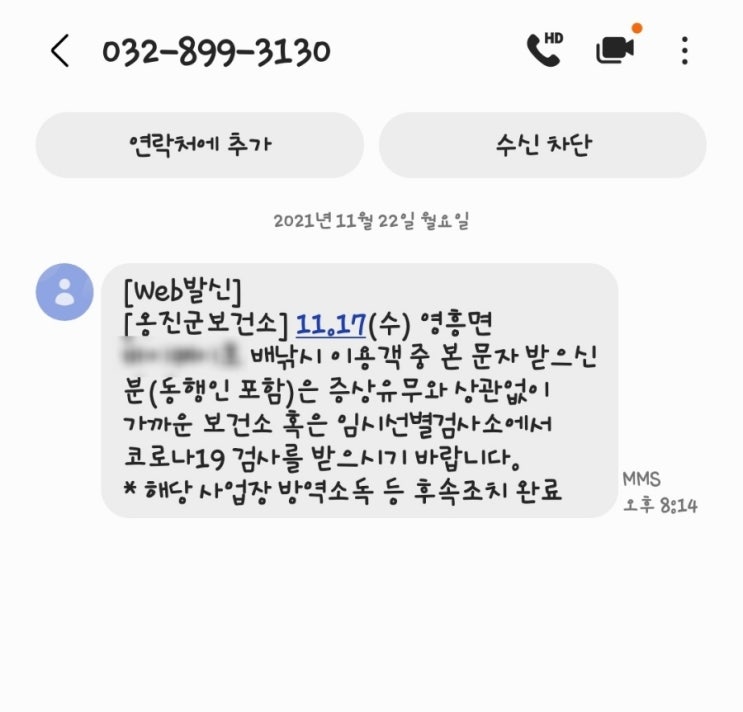Open the underlined 11.17 date link
Viewport: 743px width, 712px height.
point(331,324)
